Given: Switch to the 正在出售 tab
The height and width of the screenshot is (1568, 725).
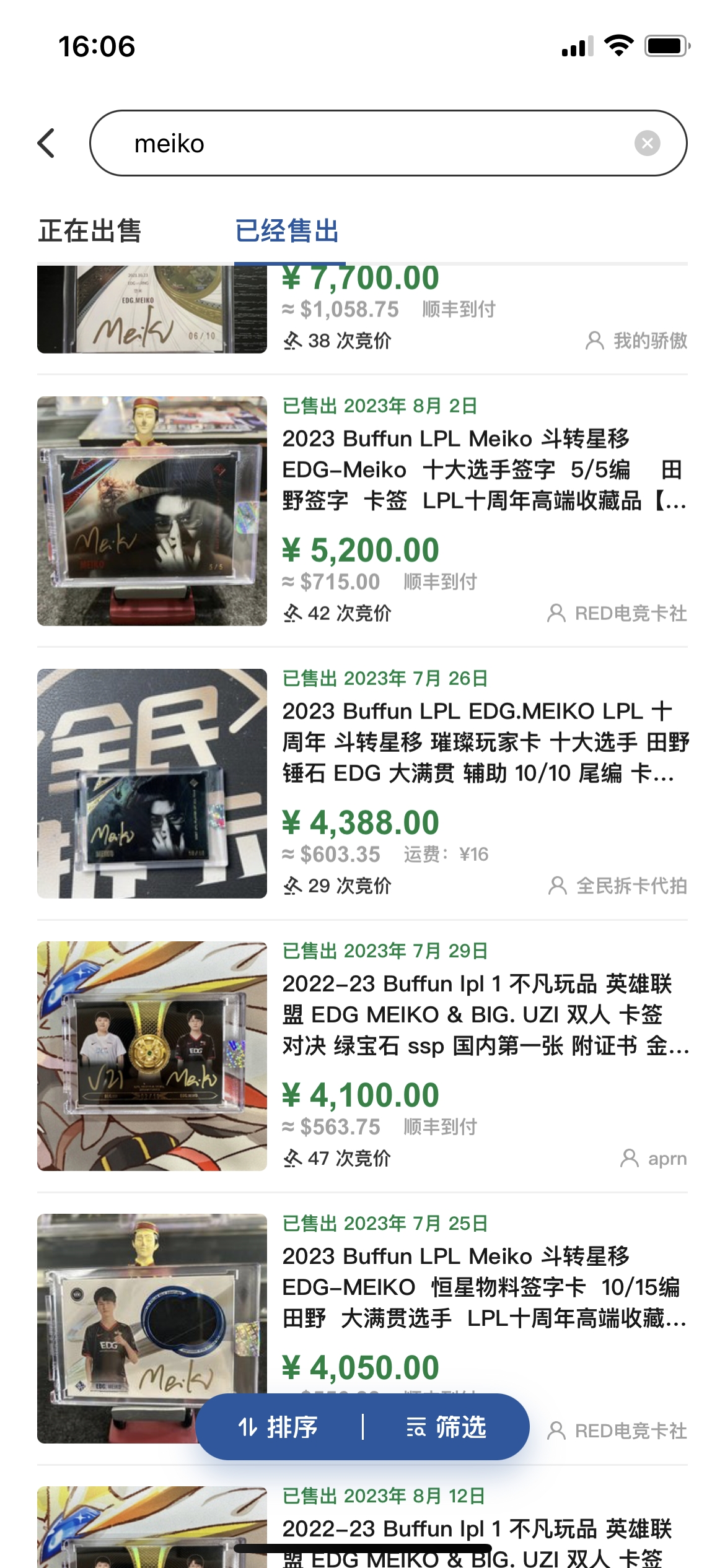Looking at the screenshot, I should pos(90,231).
